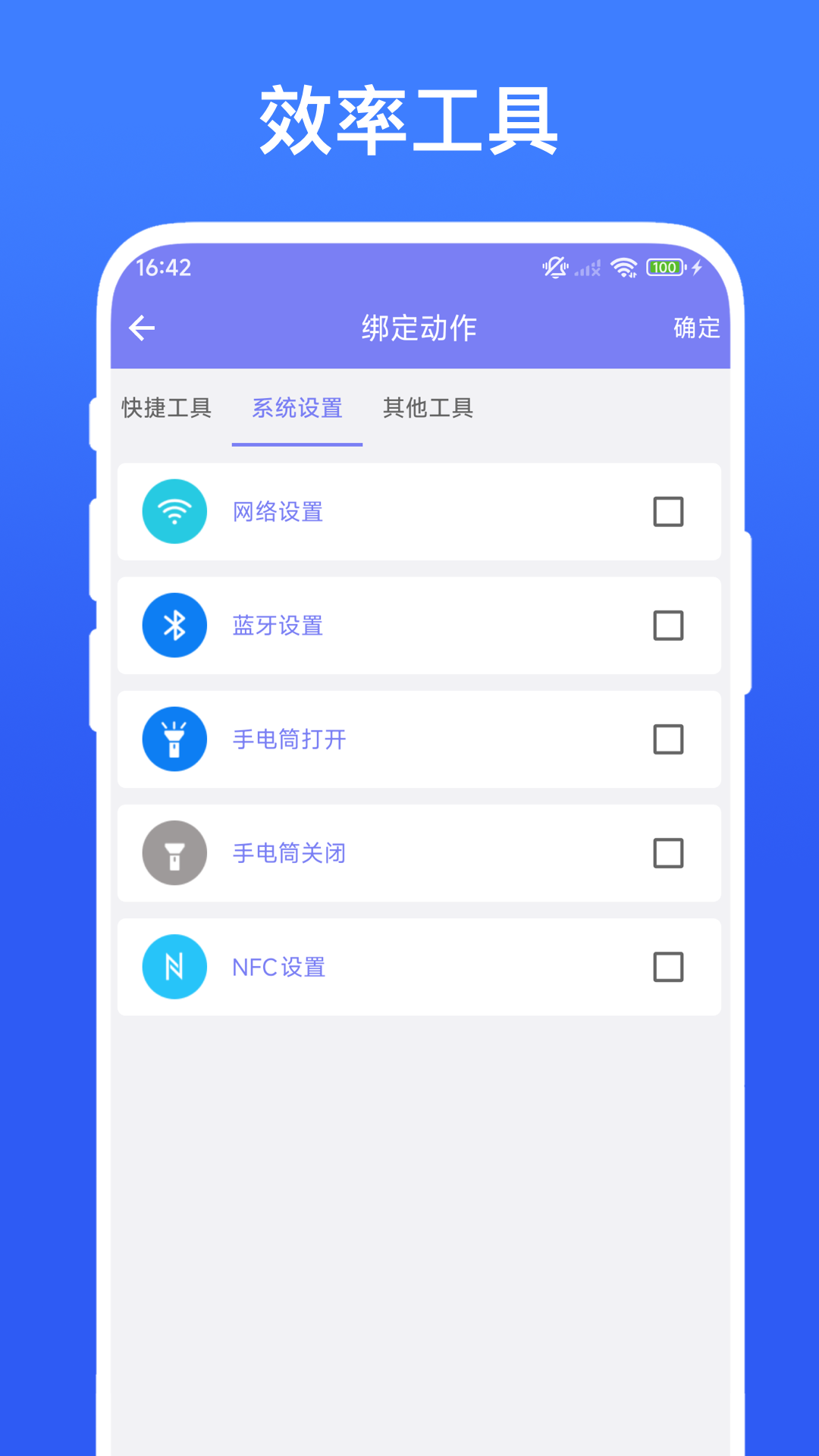The height and width of the screenshot is (1456, 819).
Task: Tick the NFC设置 checkbox
Action: tap(668, 967)
